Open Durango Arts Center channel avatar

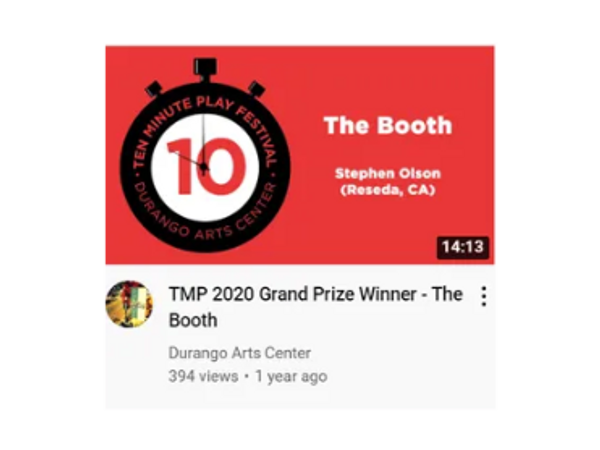(128, 305)
